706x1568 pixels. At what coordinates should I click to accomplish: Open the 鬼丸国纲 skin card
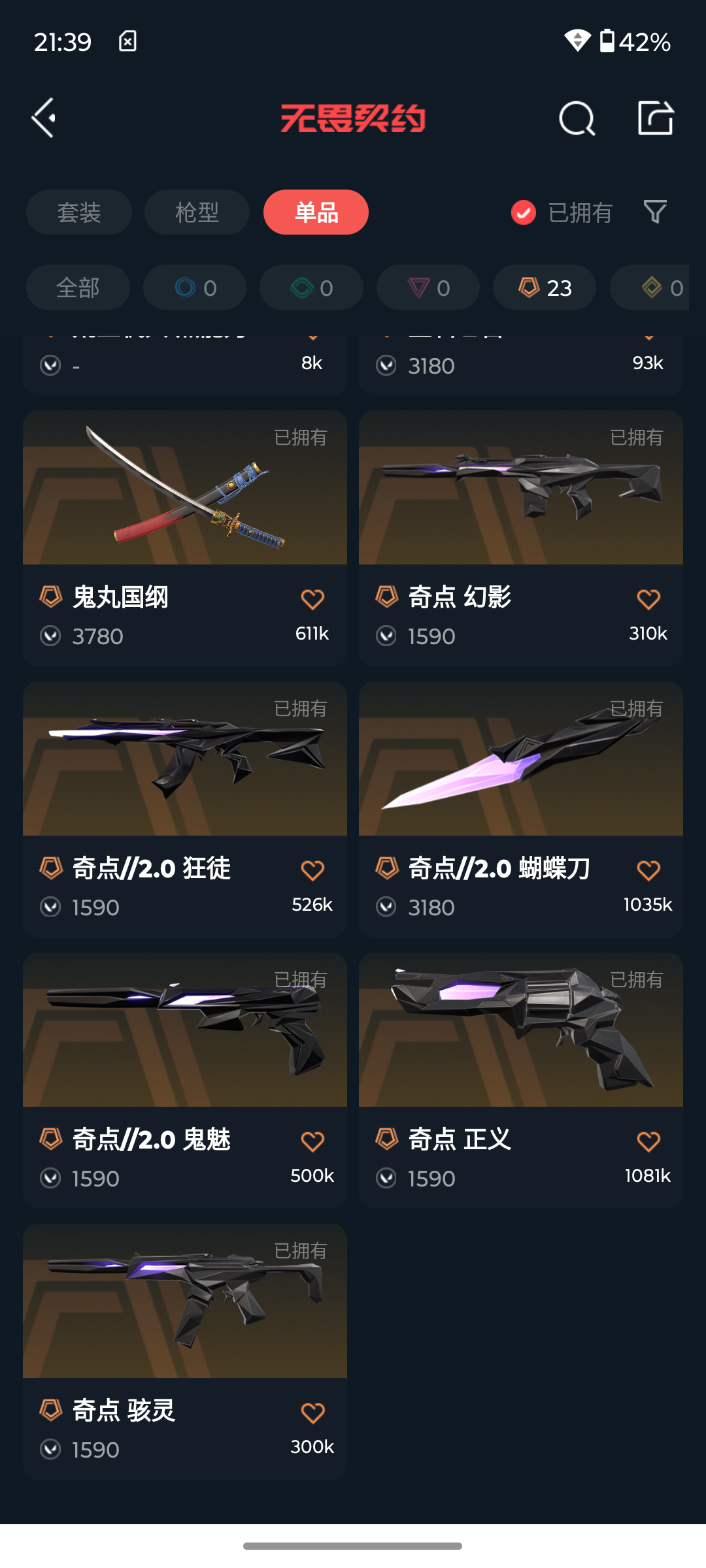click(185, 538)
